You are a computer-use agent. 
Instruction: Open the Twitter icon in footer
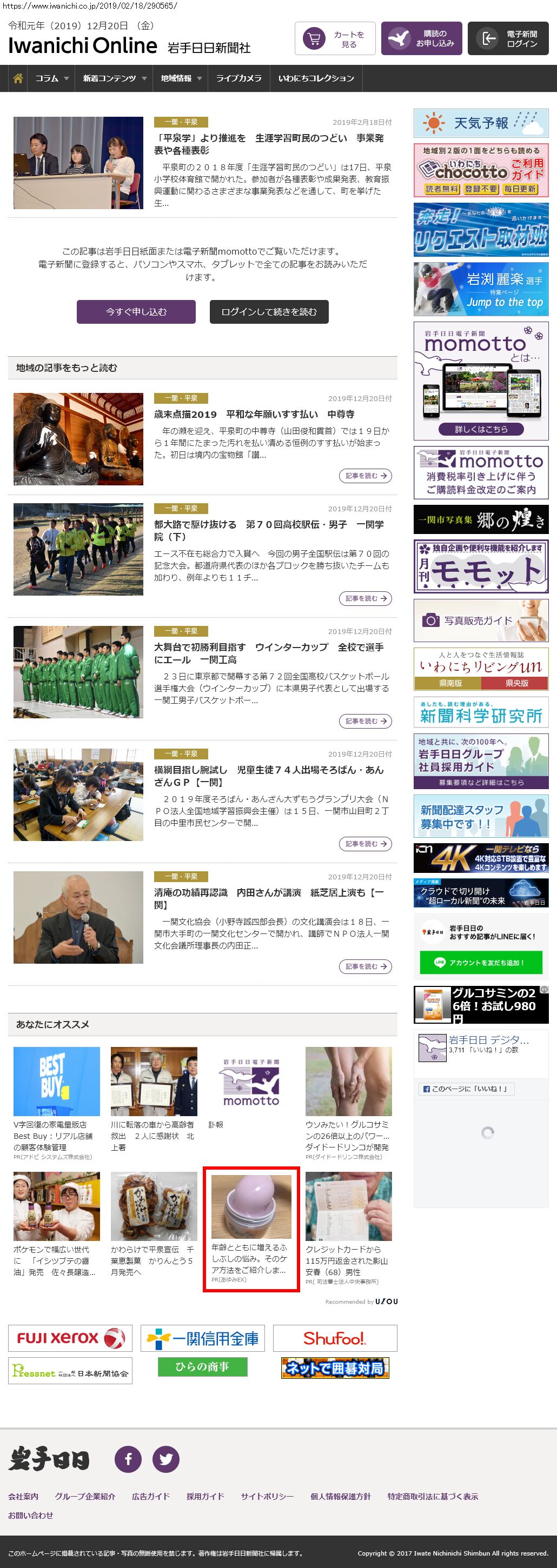[x=165, y=1459]
